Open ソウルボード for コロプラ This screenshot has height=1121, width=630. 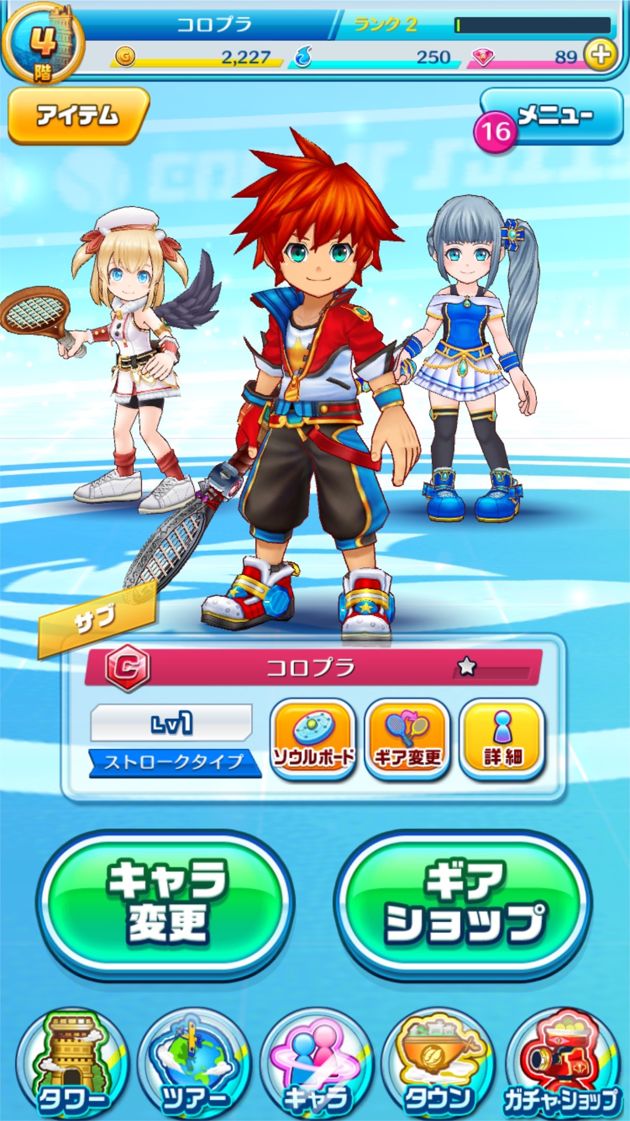tap(313, 739)
